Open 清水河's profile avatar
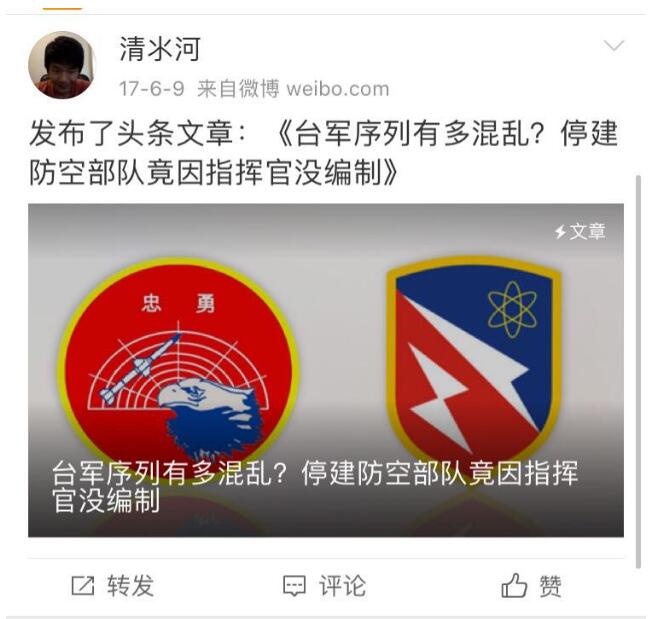 click(61, 65)
